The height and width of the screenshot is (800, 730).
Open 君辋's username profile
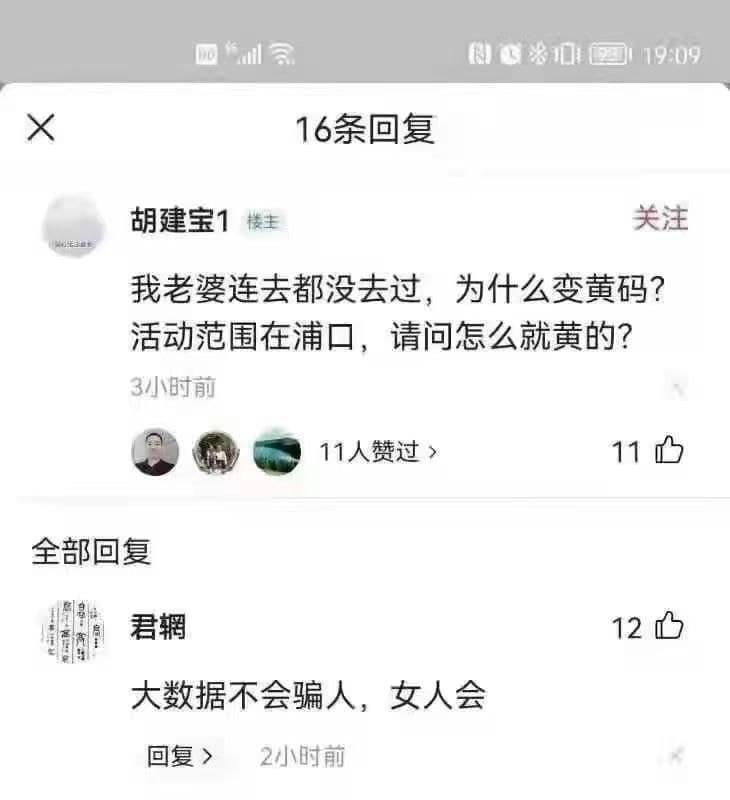tap(158, 628)
